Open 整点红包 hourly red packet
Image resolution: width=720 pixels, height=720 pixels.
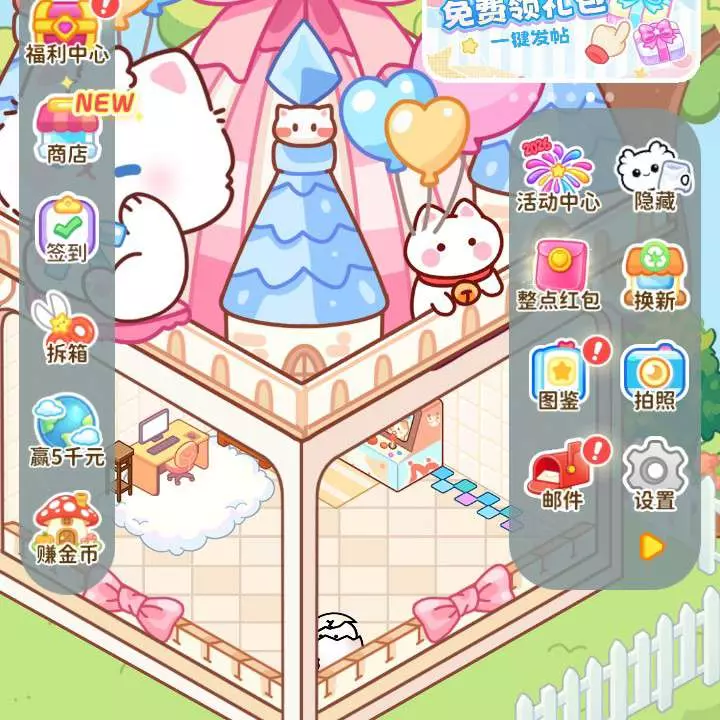pos(558,273)
